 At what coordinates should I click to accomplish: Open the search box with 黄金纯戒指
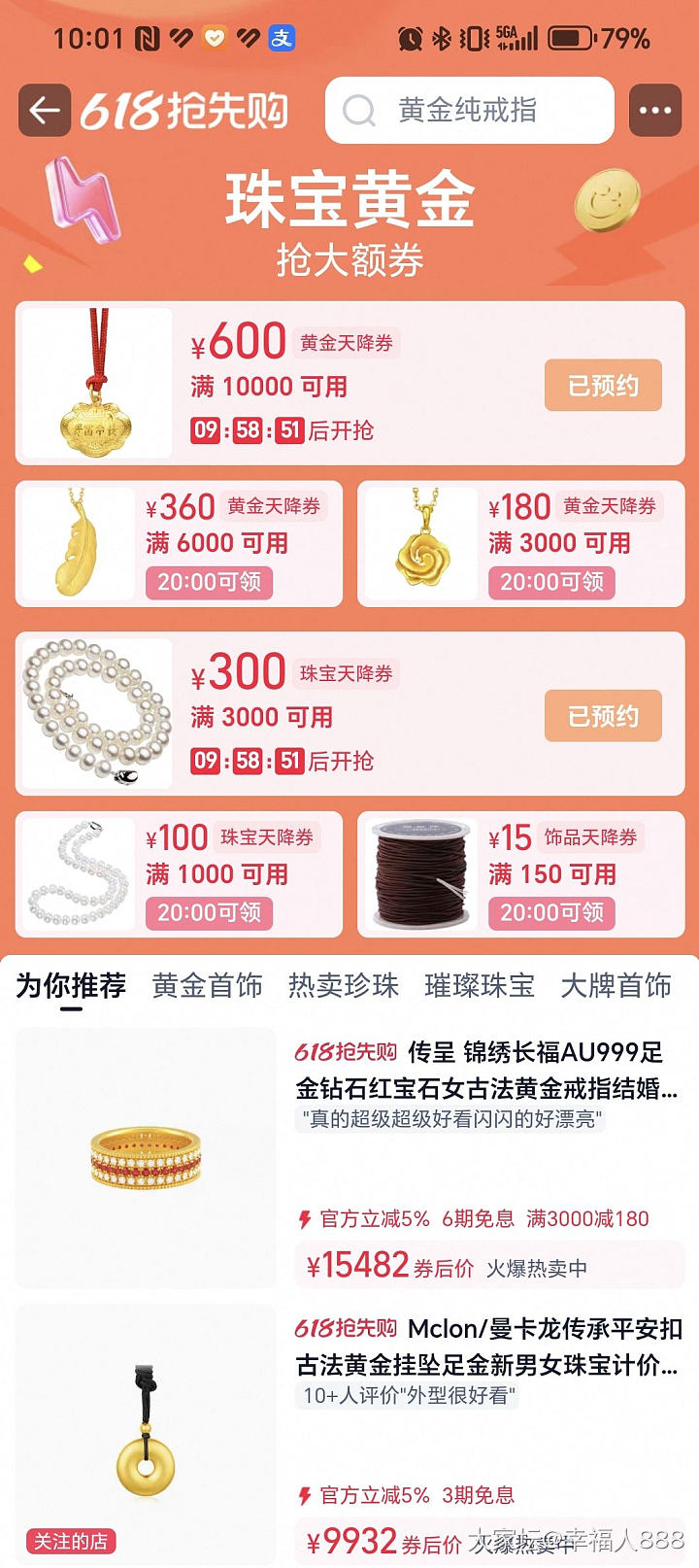469,111
